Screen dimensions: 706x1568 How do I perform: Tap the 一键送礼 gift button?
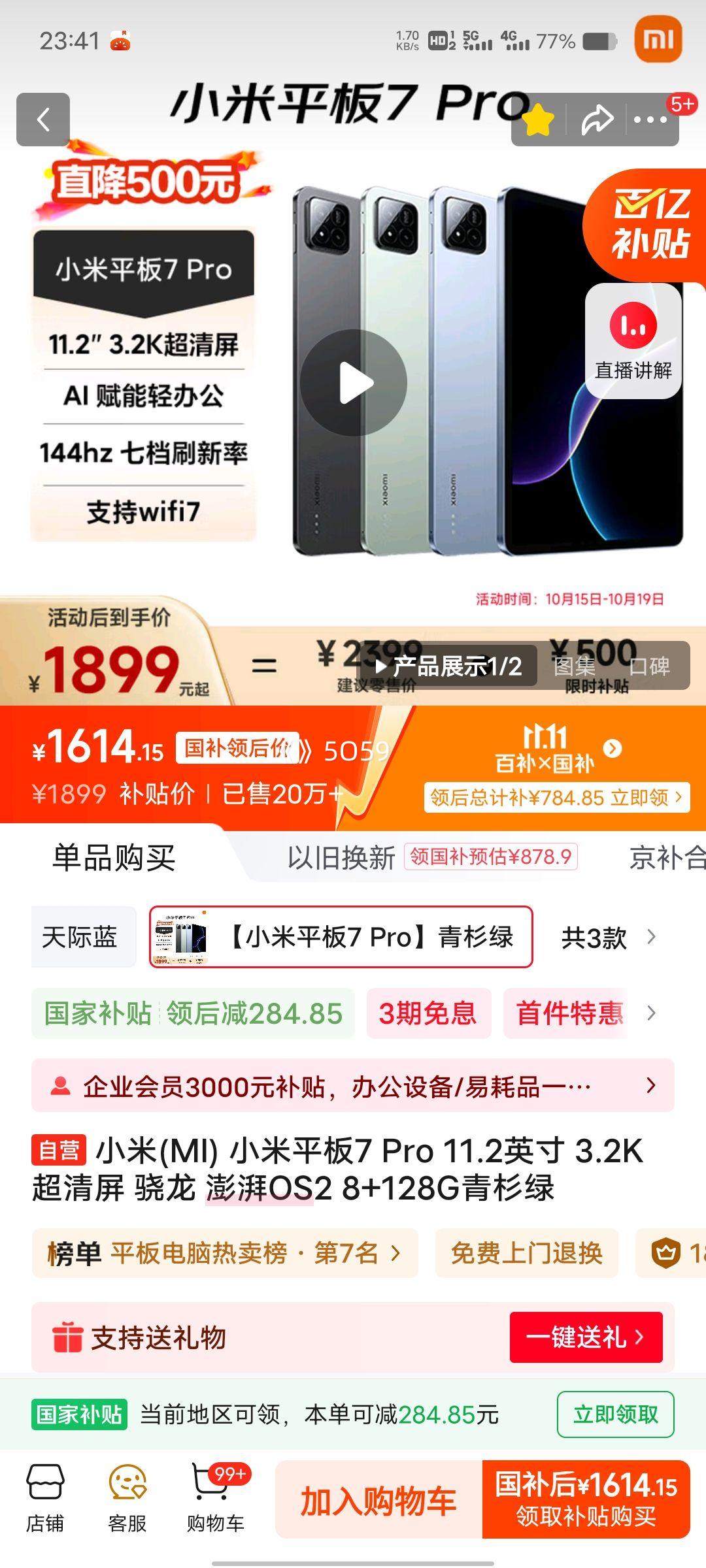click(x=586, y=1337)
